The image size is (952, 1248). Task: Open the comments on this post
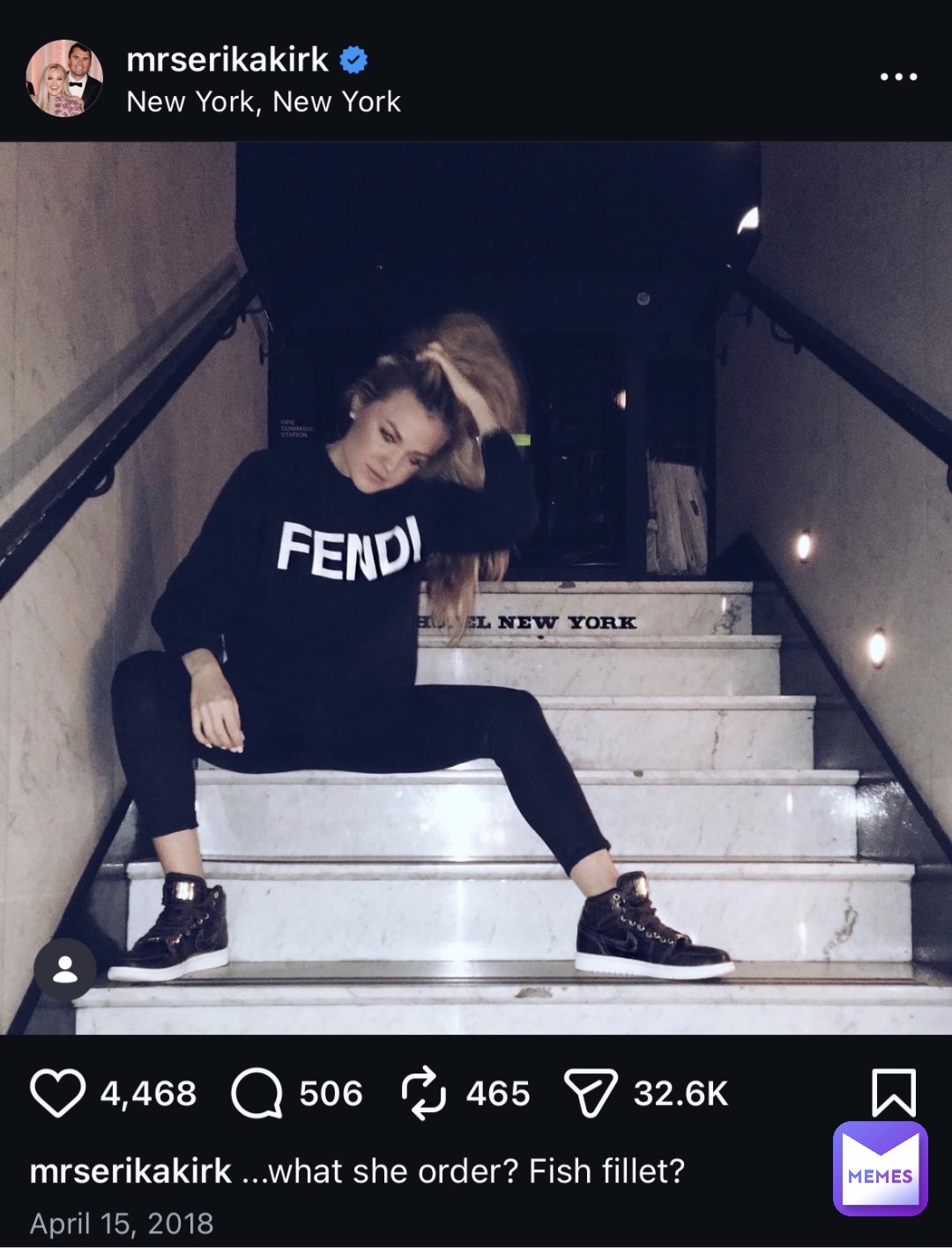tap(257, 1093)
